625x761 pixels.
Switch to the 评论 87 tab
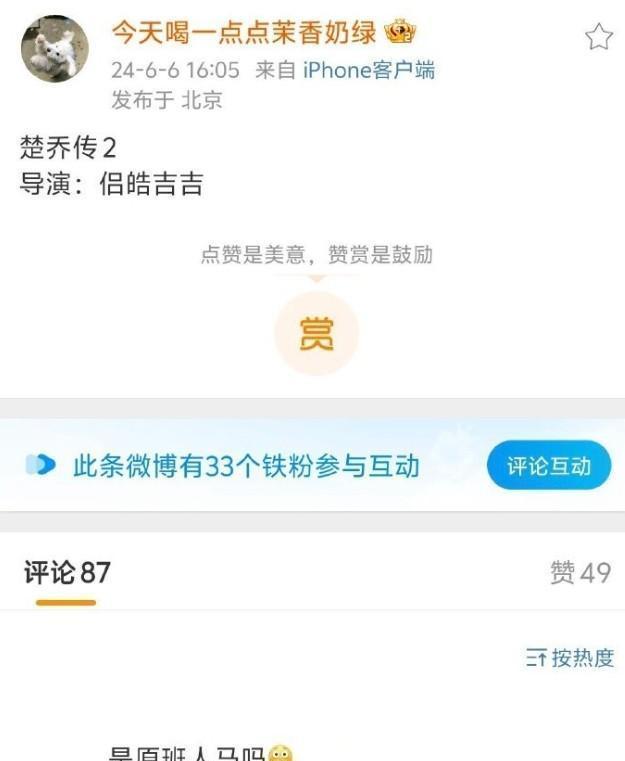click(67, 573)
